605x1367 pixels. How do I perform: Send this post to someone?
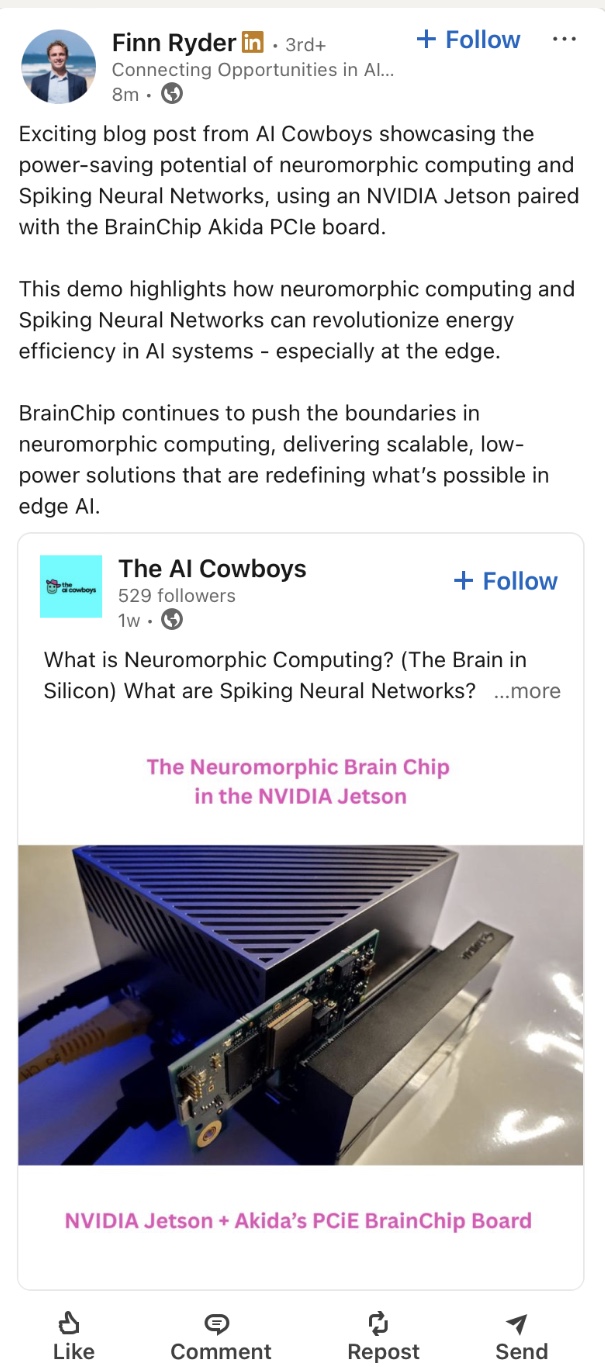pyautogui.click(x=521, y=1337)
